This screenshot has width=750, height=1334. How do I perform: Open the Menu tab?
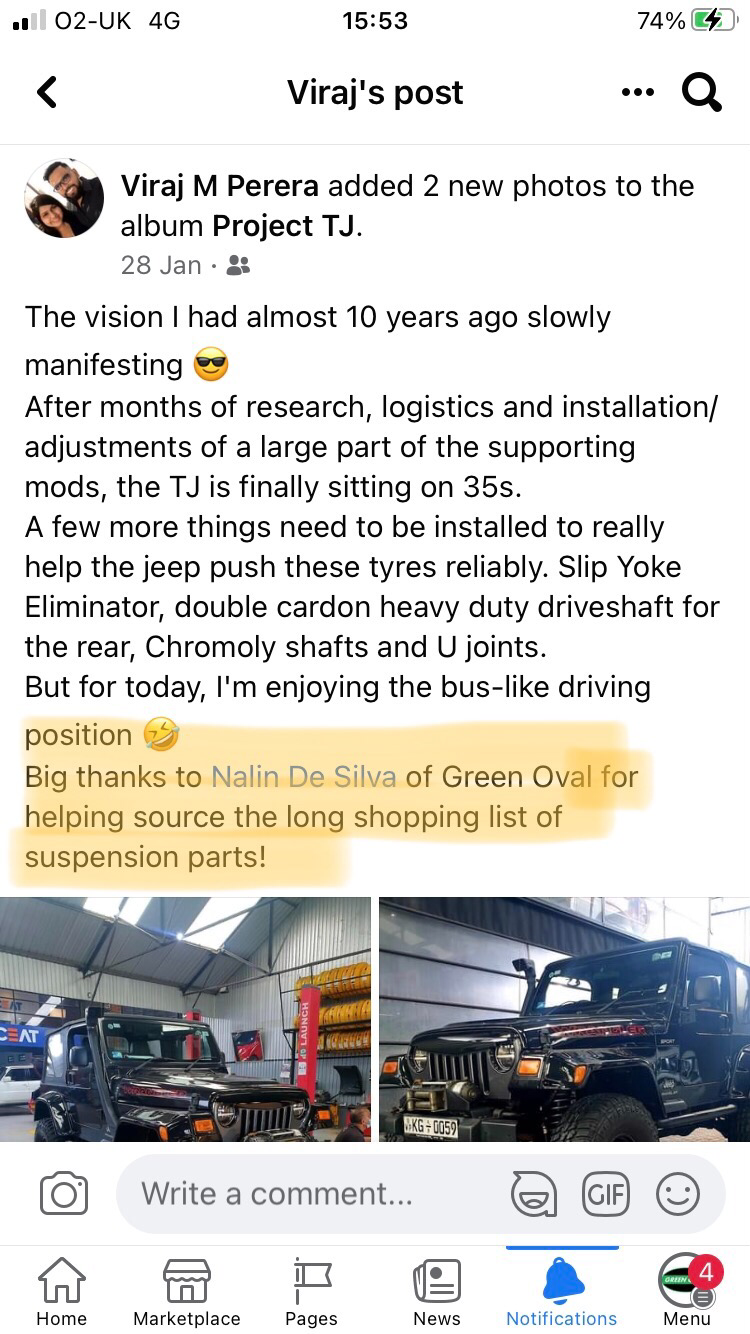pyautogui.click(x=686, y=1292)
